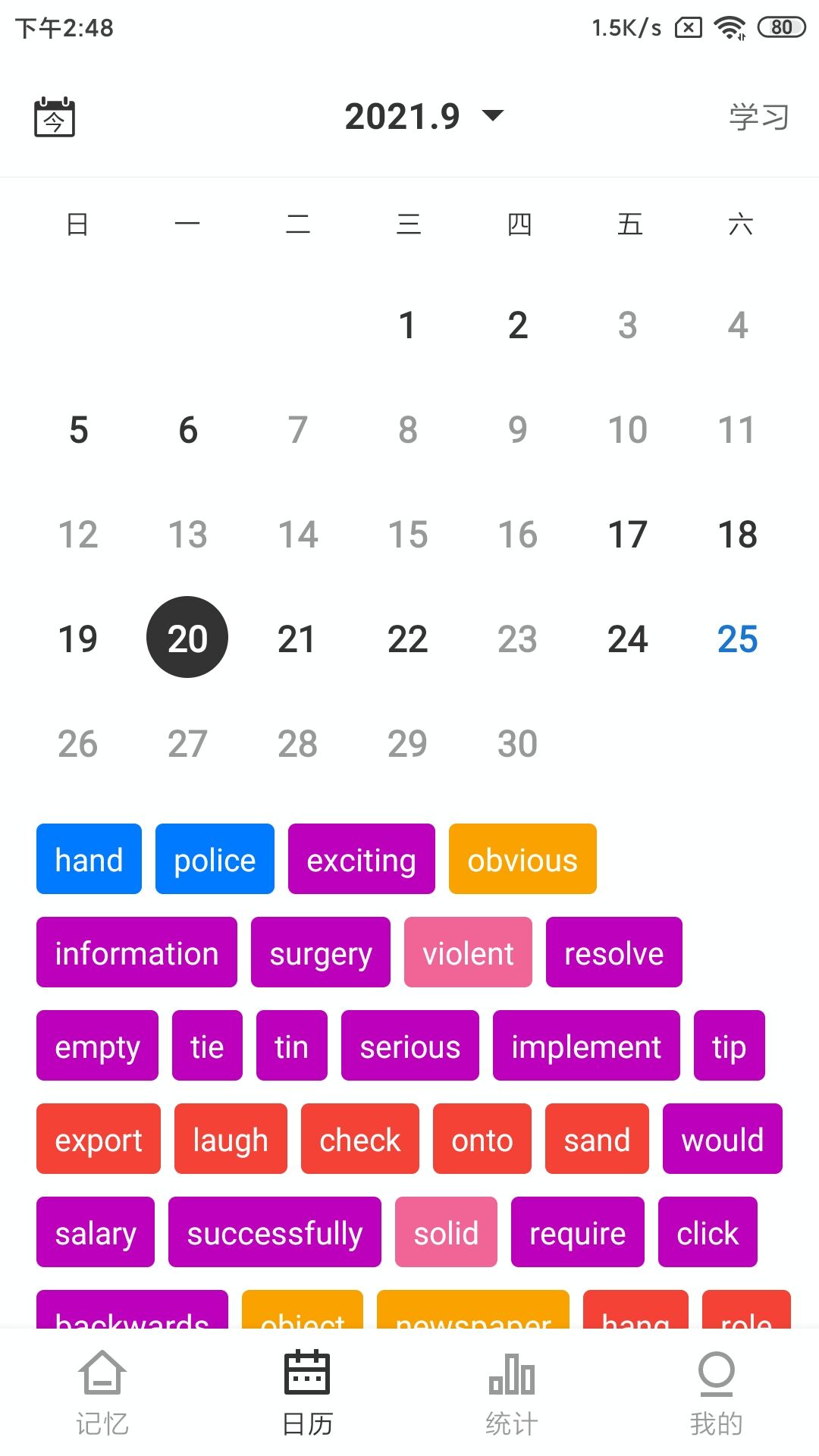Tap the pink 'violent' word chip
Viewport: 819px width, 1456px height.
click(468, 952)
